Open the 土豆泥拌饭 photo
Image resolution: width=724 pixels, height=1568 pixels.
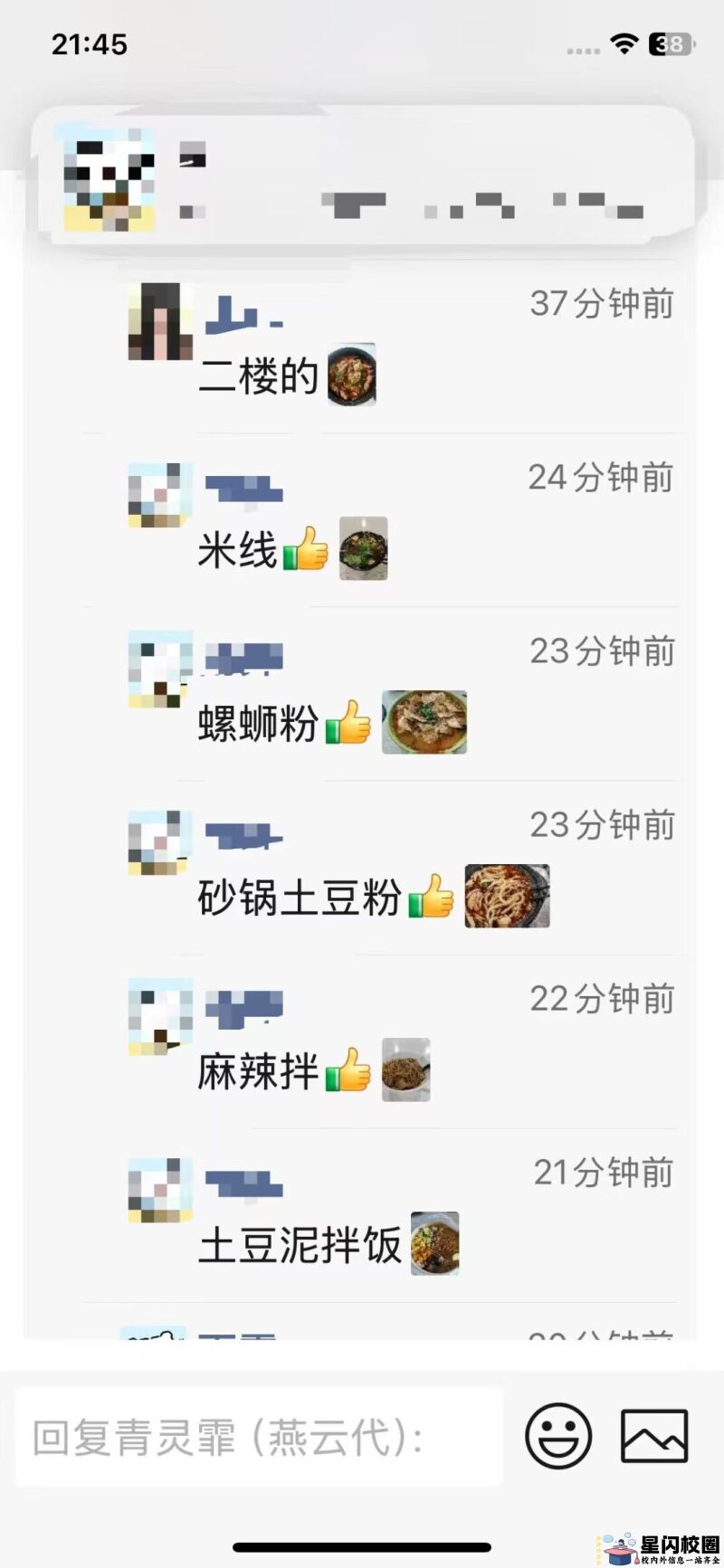coord(434,1243)
